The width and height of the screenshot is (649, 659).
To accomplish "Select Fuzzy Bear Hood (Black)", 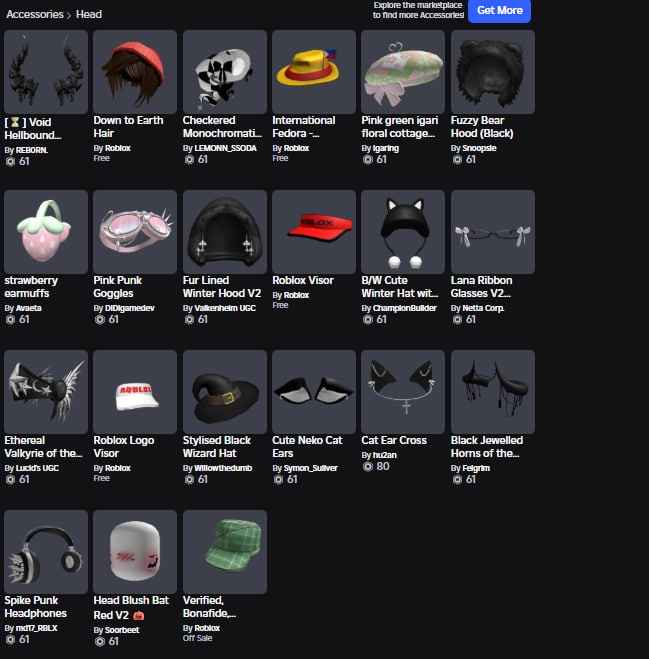I will click(x=492, y=71).
